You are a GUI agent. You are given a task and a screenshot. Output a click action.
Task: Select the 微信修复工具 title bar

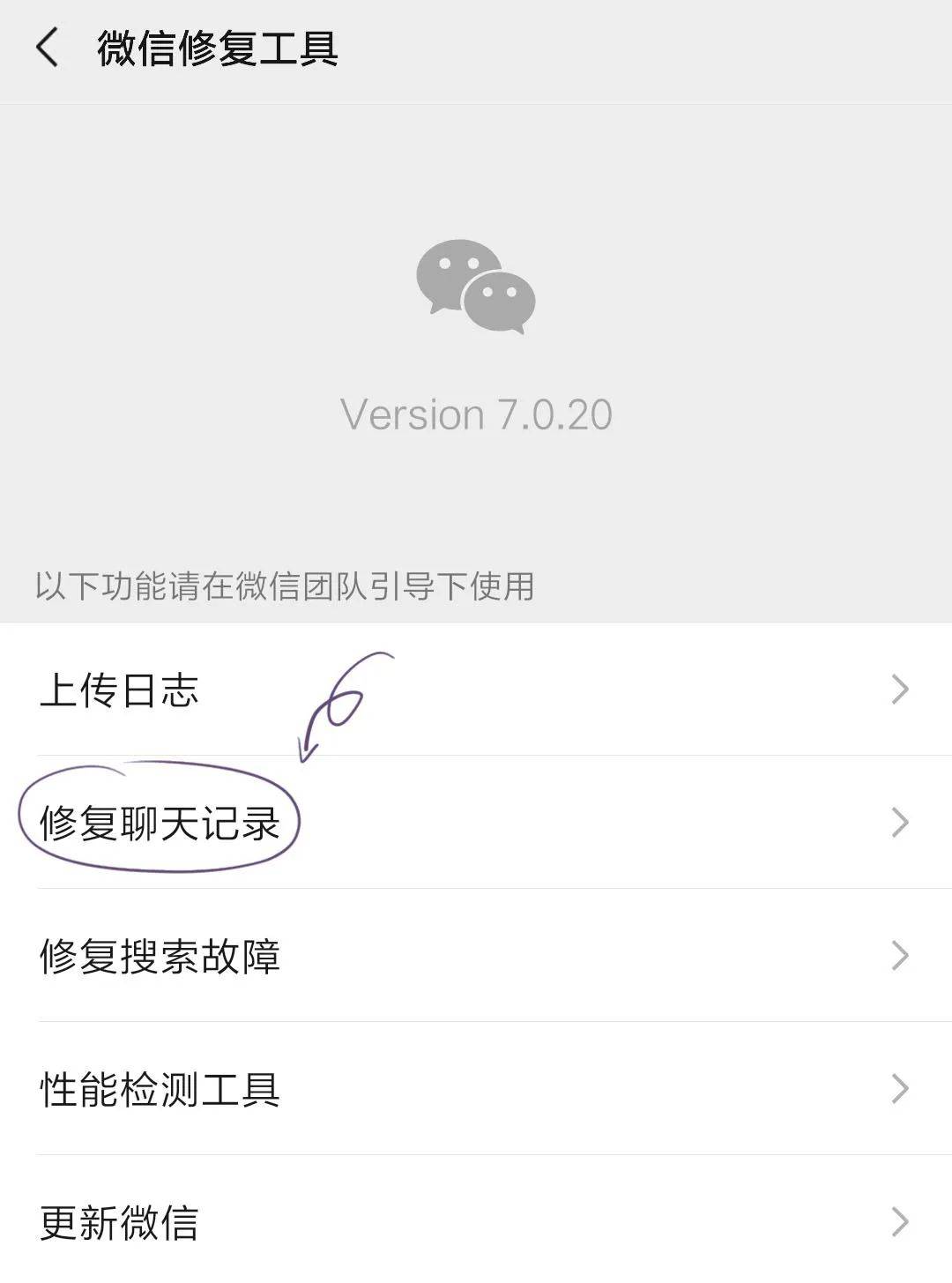[216, 48]
